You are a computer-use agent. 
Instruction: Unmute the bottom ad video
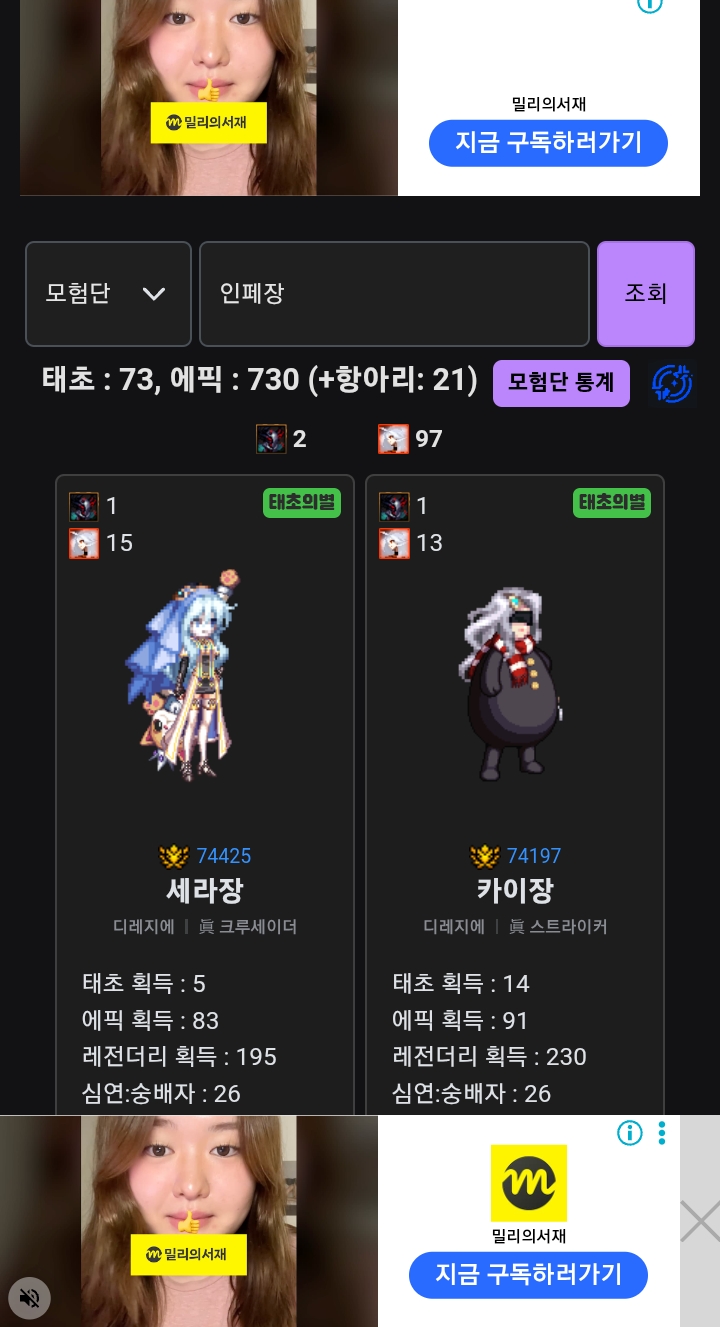(x=29, y=1298)
